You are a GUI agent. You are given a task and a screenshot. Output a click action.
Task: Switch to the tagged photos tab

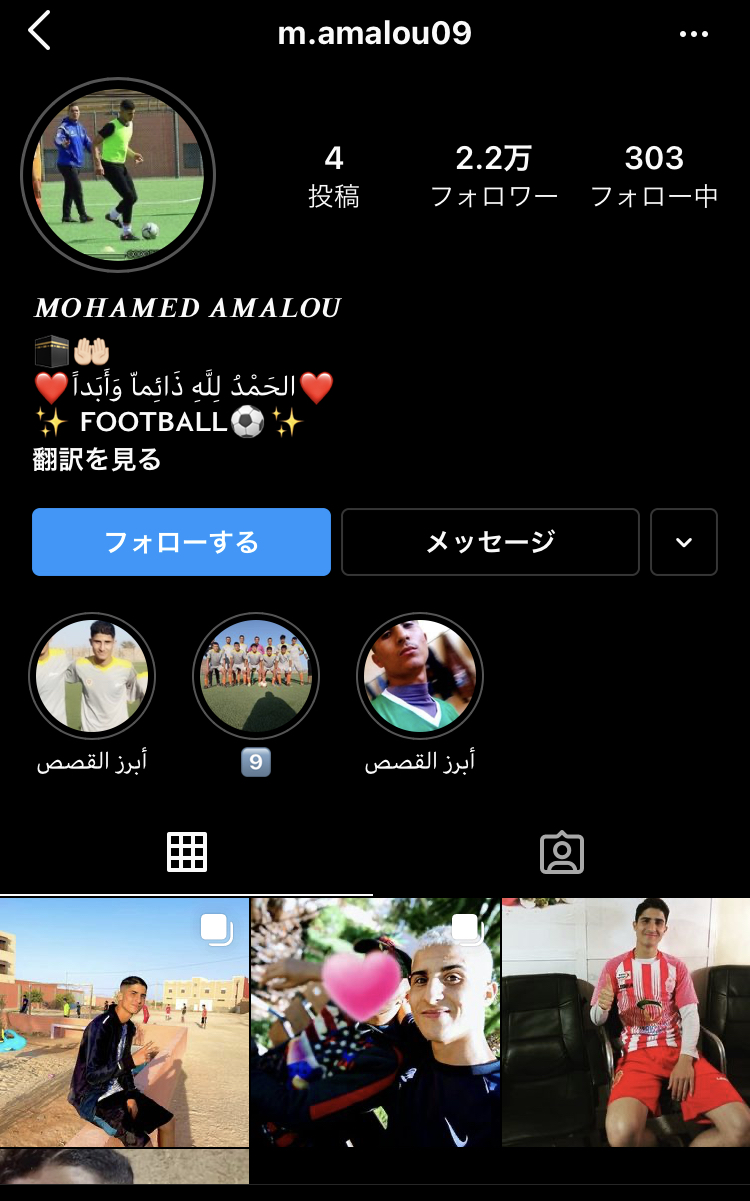[561, 852]
